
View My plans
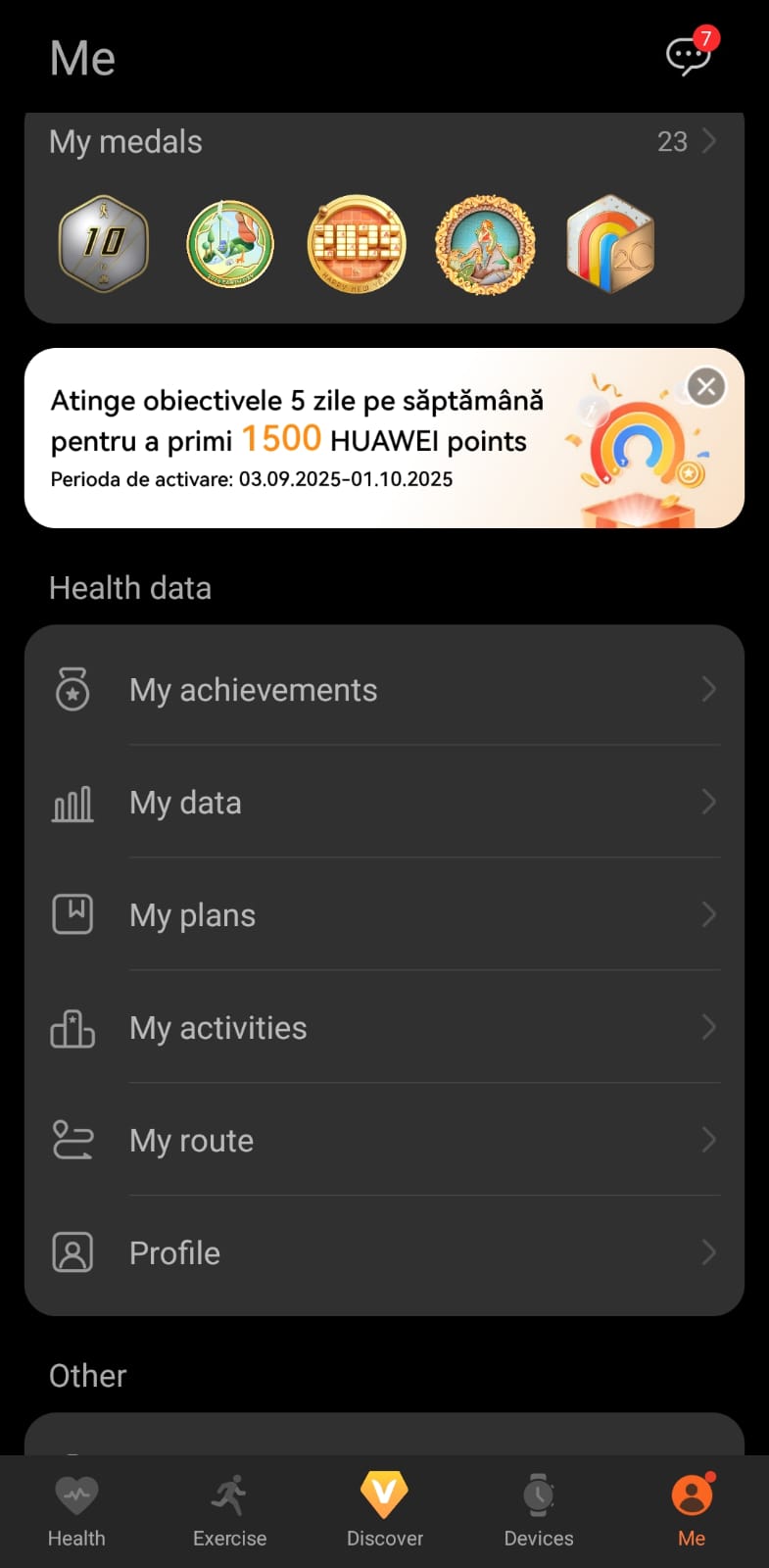coord(384,915)
